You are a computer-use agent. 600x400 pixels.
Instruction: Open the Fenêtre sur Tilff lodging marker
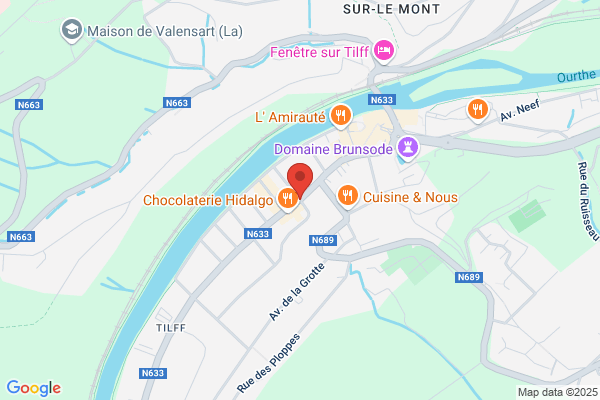[x=384, y=51]
